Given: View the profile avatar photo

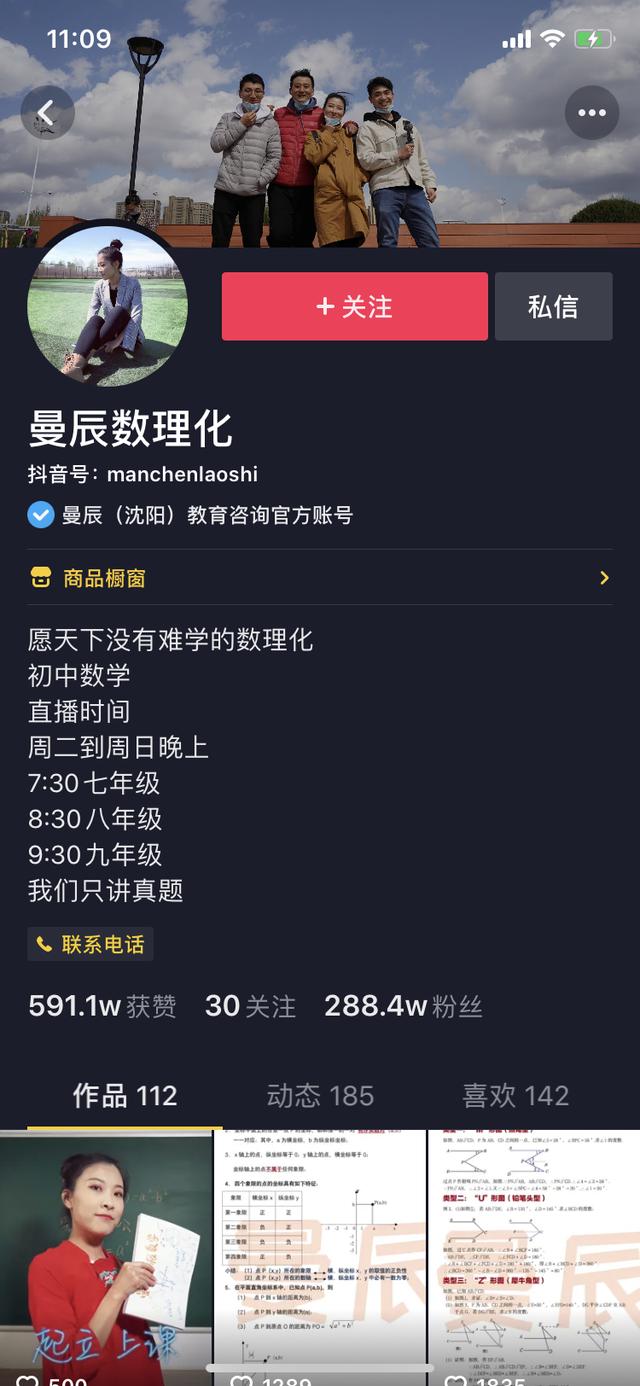Looking at the screenshot, I should [x=107, y=306].
